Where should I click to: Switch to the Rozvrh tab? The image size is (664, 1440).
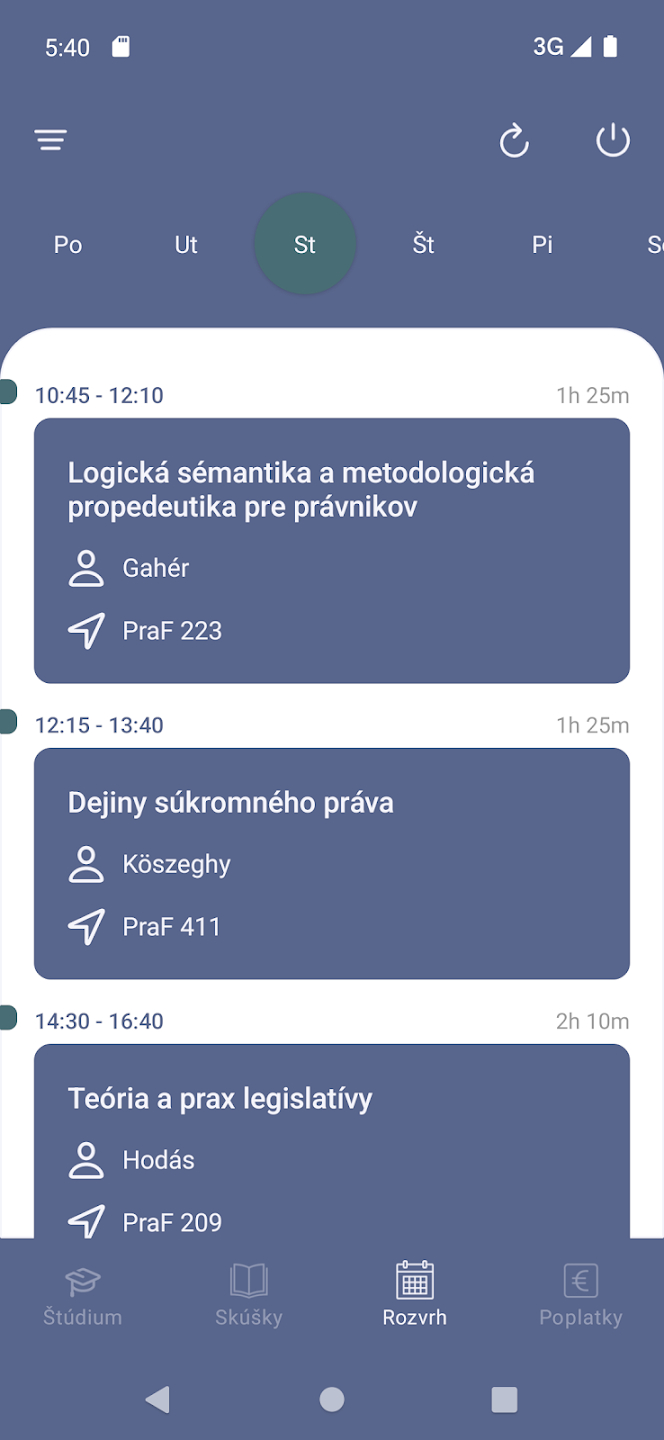tap(415, 1295)
